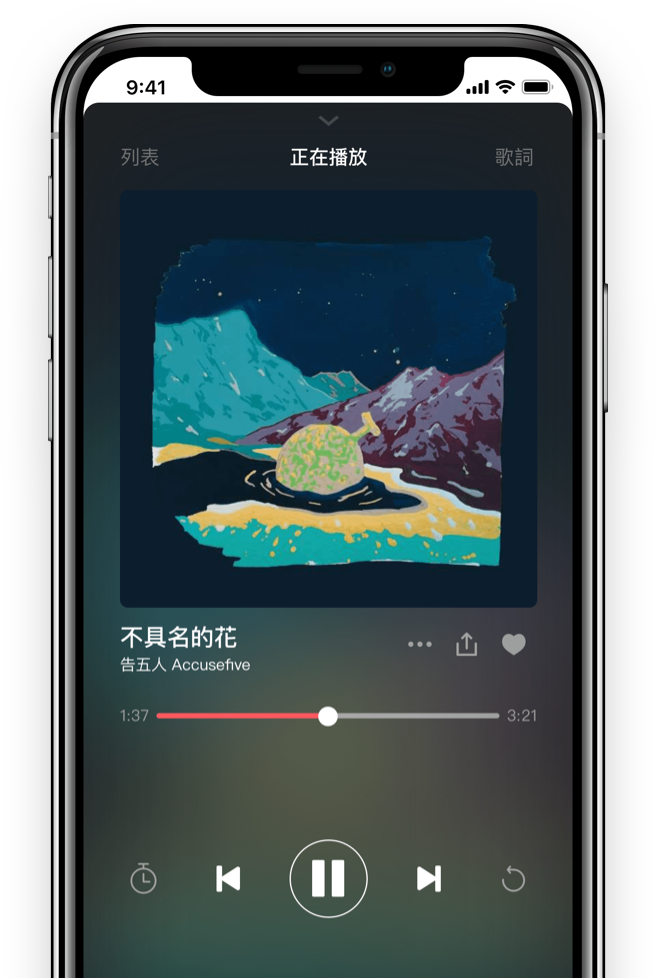Screen dimensions: 656x978
Task: Open the sleep timer
Action: [143, 879]
